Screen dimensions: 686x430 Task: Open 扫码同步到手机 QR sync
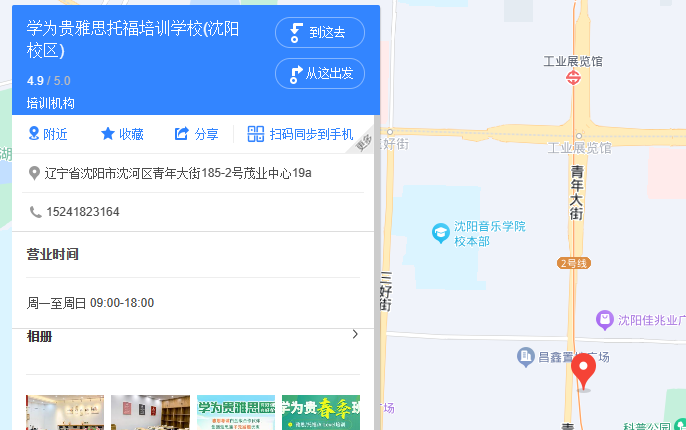point(300,134)
